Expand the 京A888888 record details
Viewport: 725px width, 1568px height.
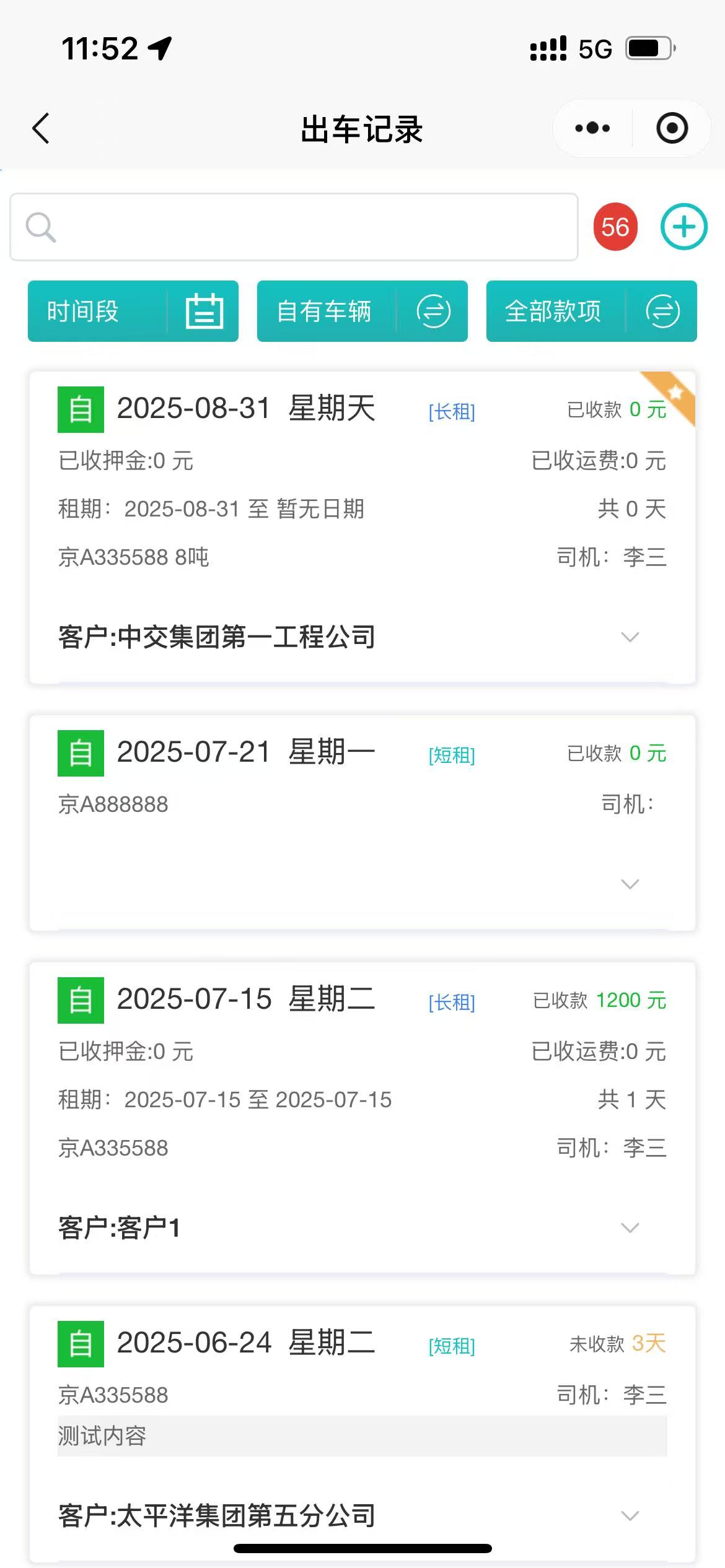pyautogui.click(x=630, y=884)
